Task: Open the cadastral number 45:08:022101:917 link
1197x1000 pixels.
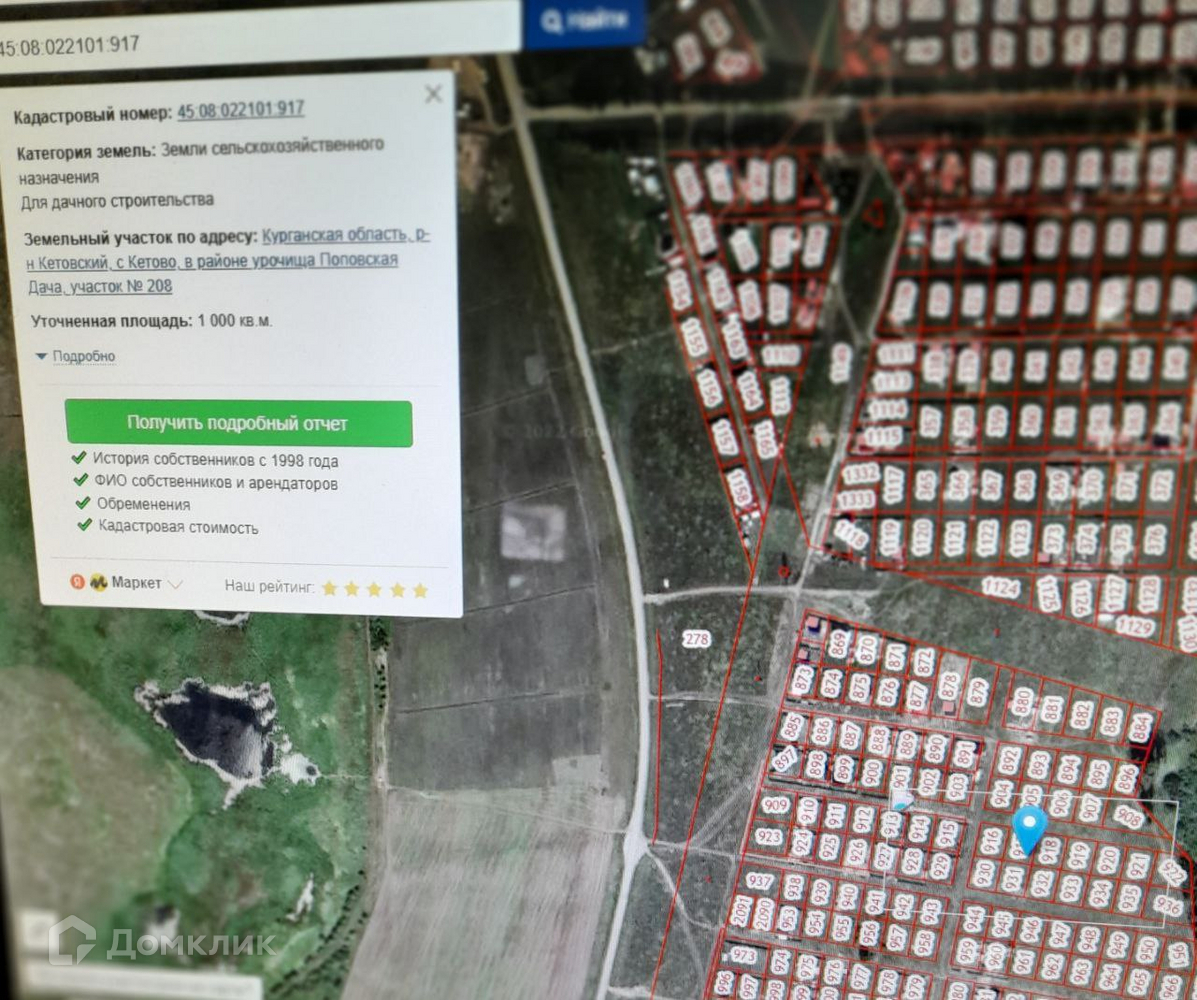Action: point(240,111)
